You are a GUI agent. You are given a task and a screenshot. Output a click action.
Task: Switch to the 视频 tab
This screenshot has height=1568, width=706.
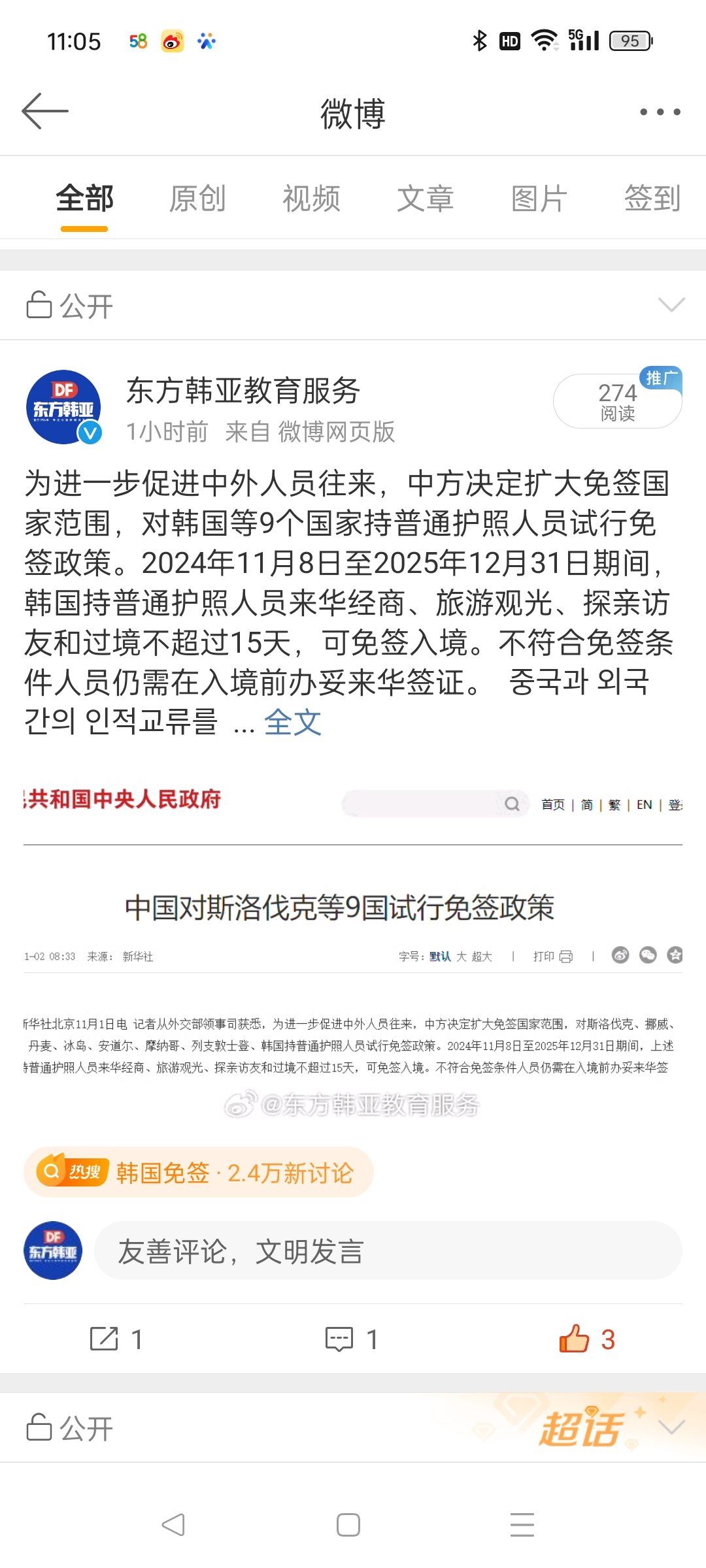[311, 198]
